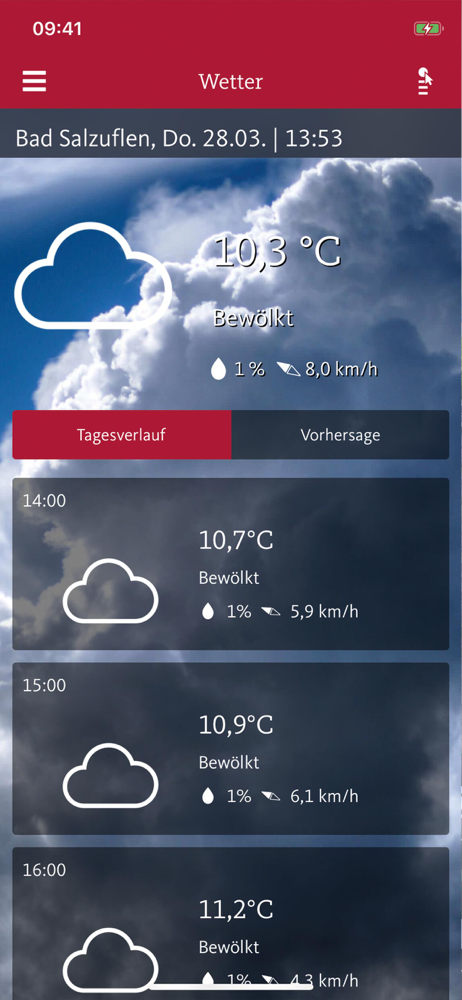This screenshot has width=462, height=1000.
Task: Select the Tagesverlauf tab
Action: pyautogui.click(x=122, y=435)
